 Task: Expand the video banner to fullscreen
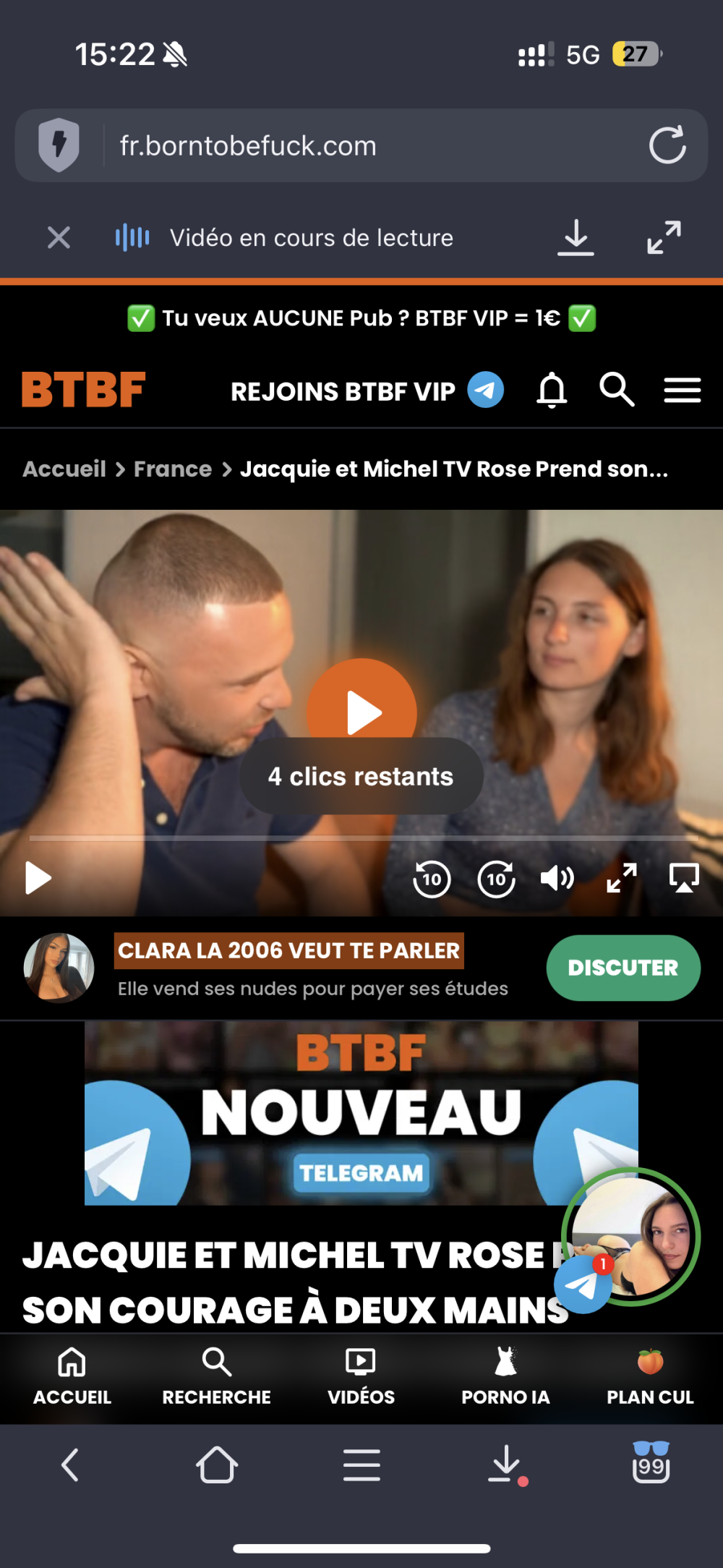coord(664,237)
